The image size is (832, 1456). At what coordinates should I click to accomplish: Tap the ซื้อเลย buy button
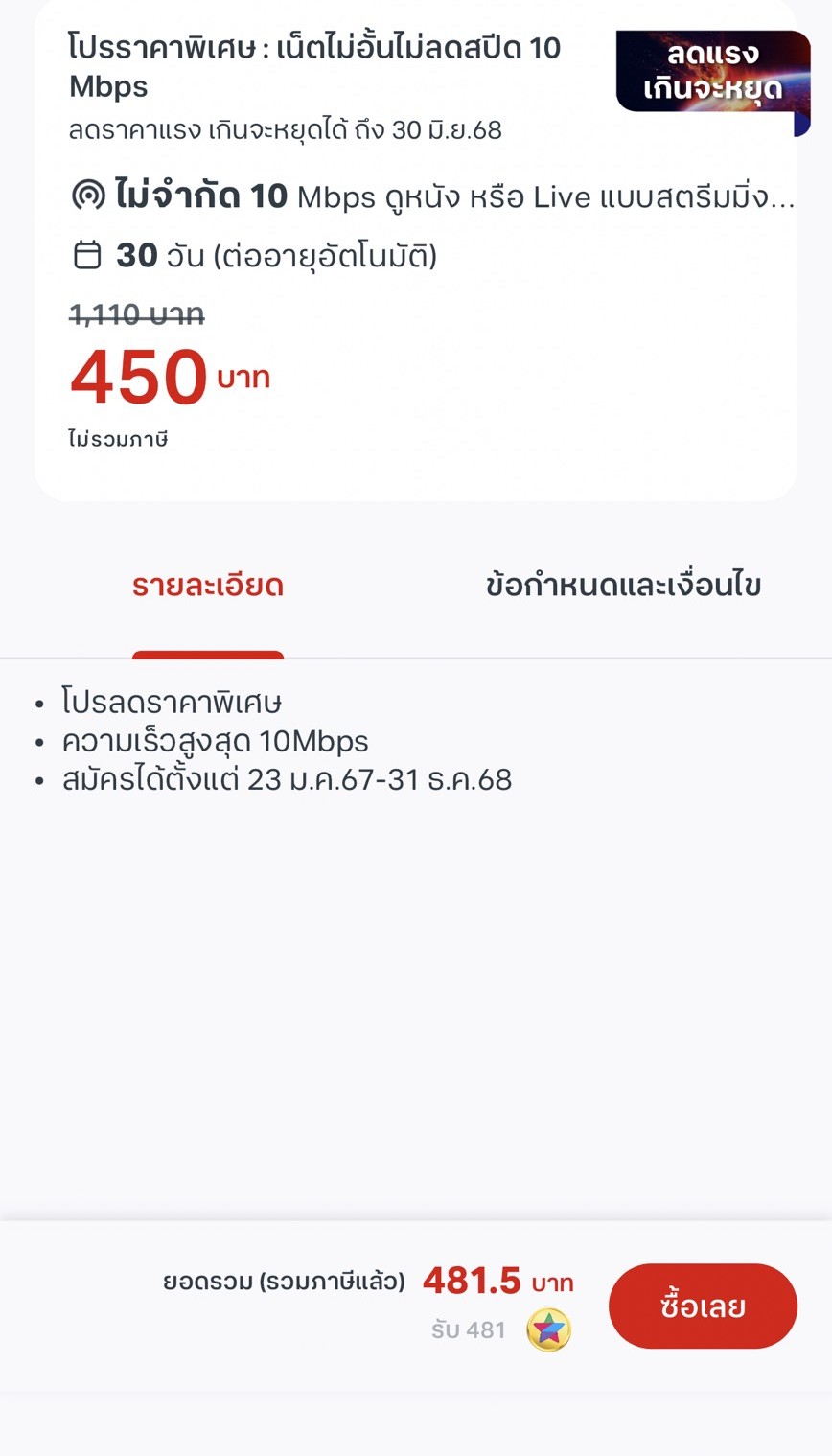pos(703,1306)
